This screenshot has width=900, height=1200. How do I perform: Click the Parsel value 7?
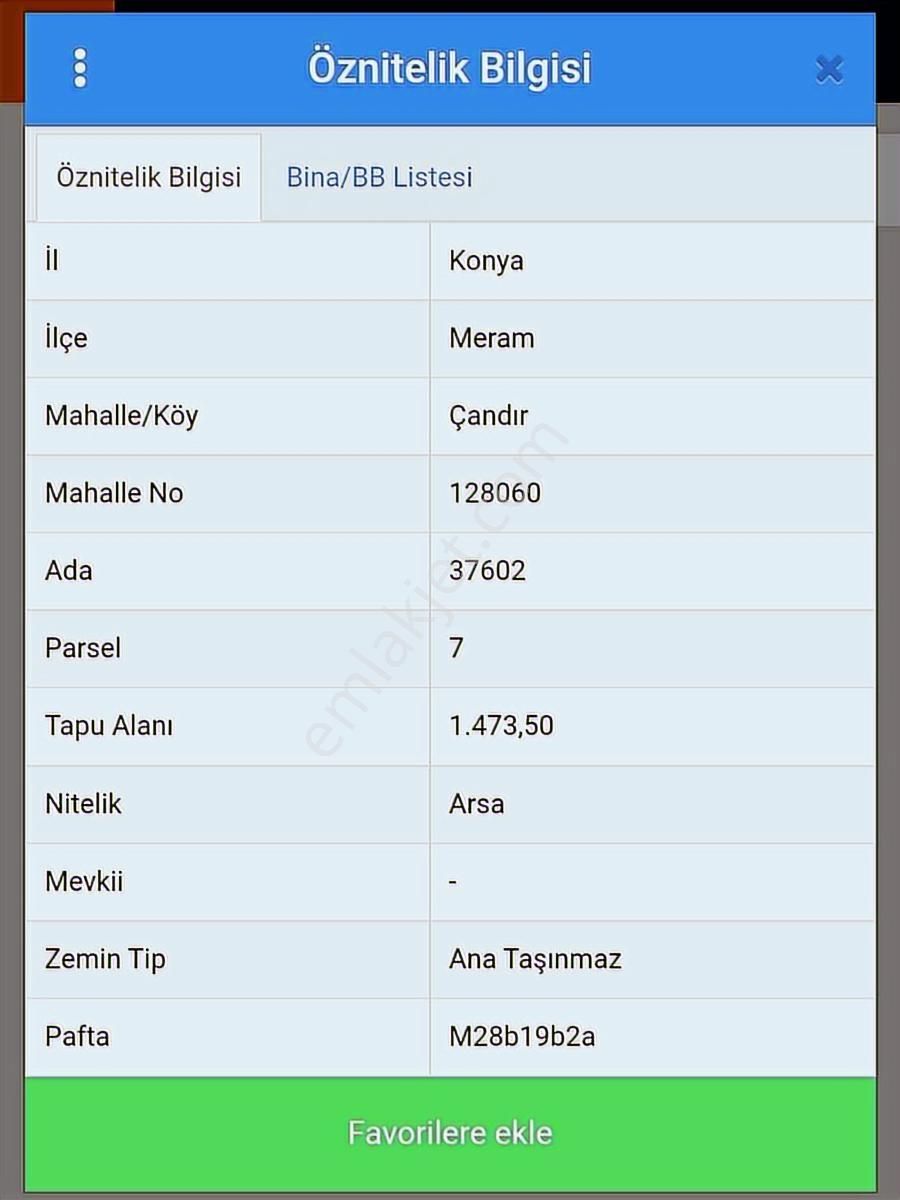coord(457,649)
